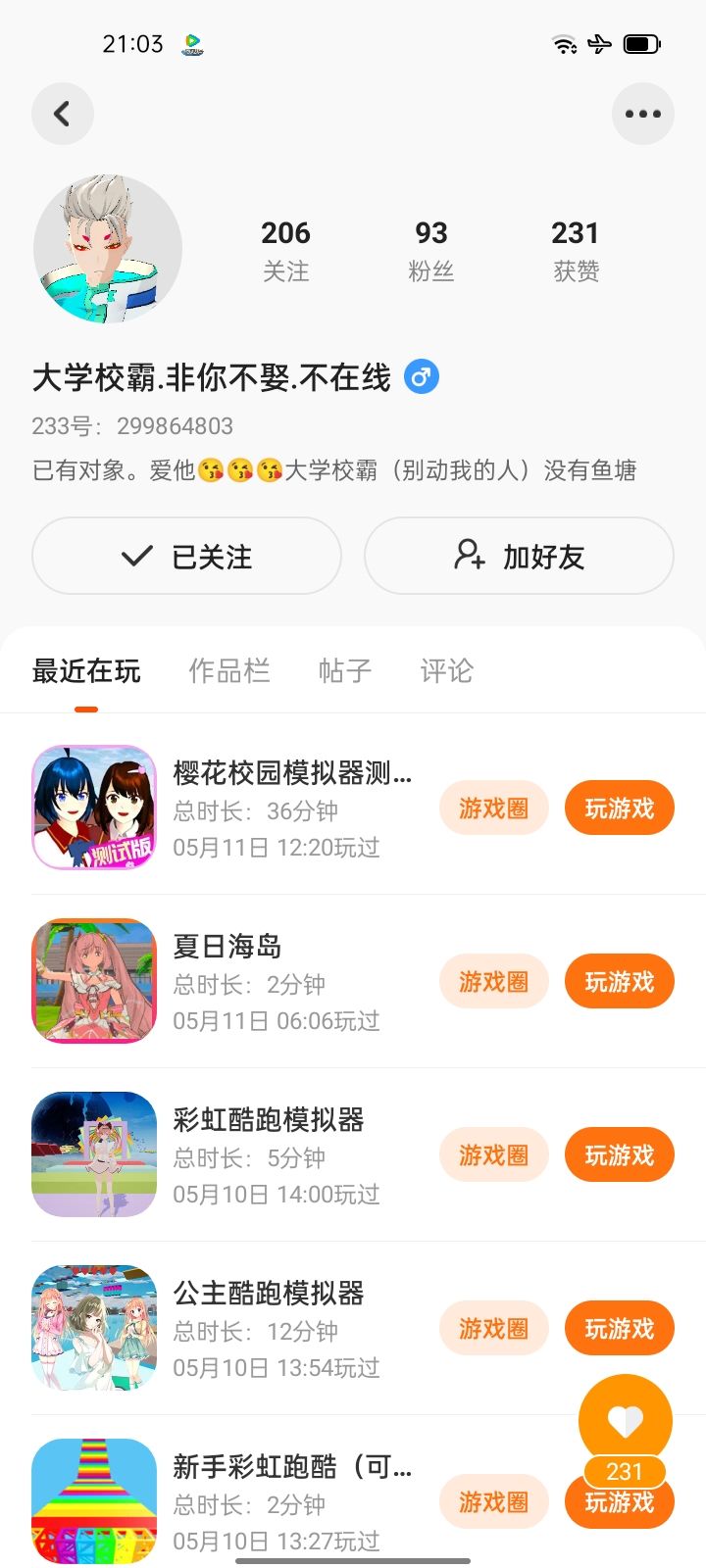Tap 已关注 to unfollow this user
This screenshot has width=706, height=1568.
pos(186,557)
